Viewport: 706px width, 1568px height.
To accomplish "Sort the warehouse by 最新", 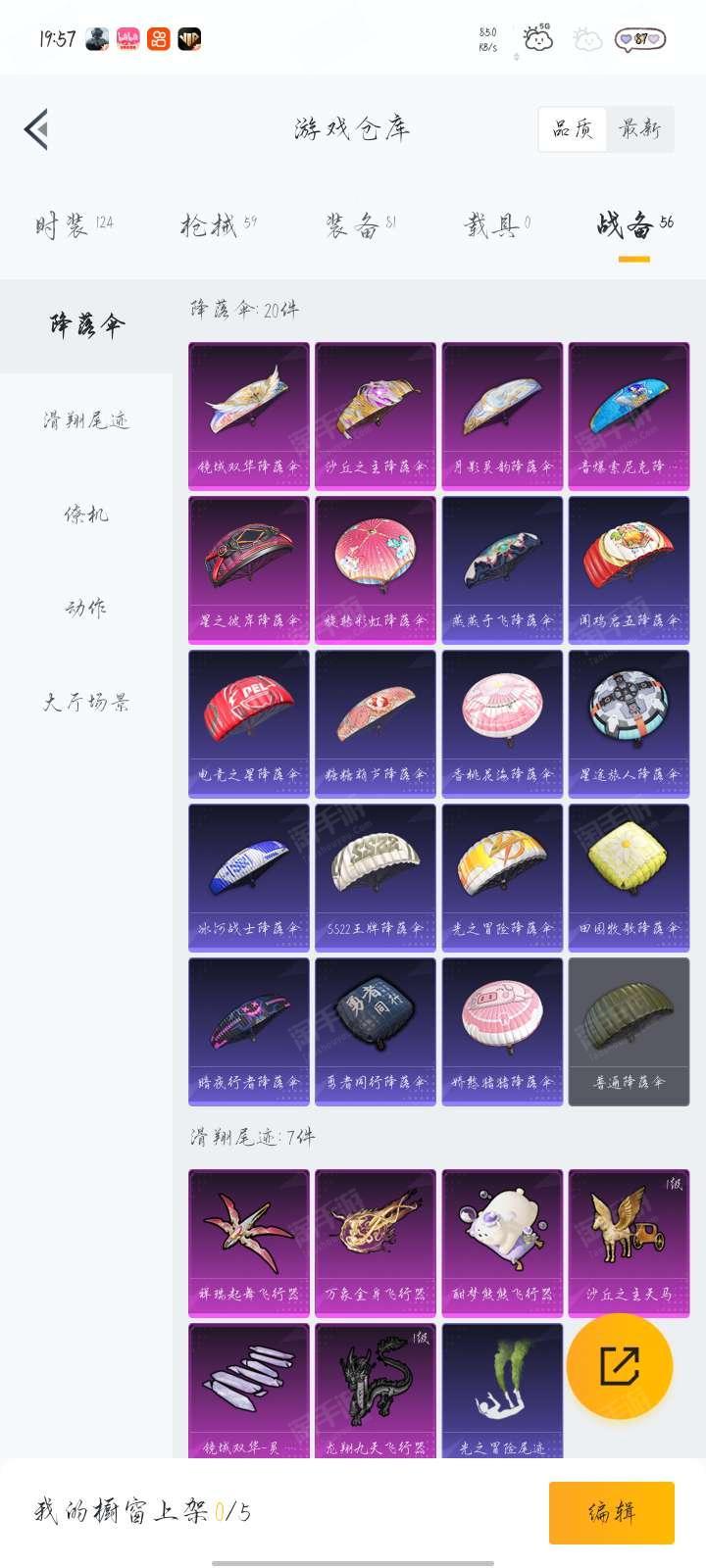I will (x=639, y=128).
